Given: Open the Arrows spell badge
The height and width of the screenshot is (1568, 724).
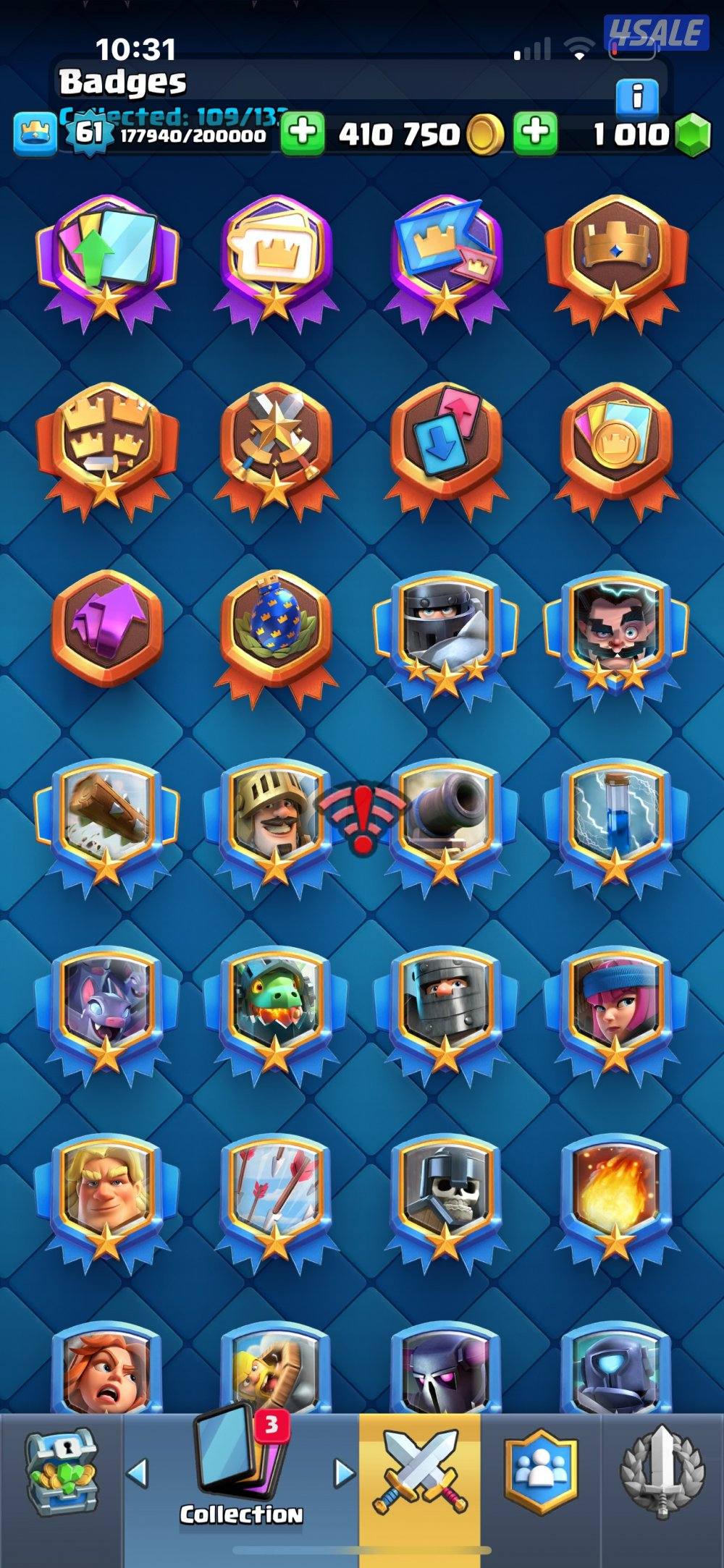Looking at the screenshot, I should point(275,1192).
